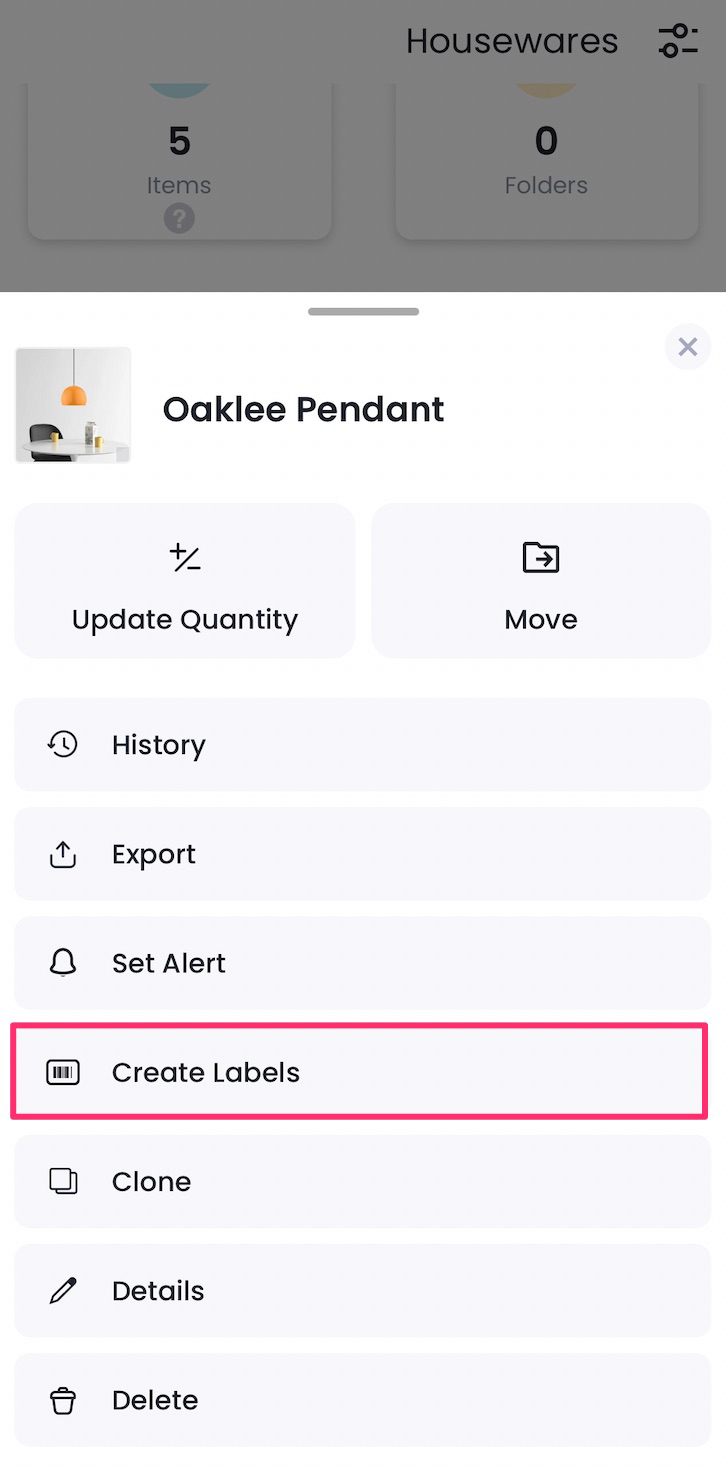Click the Export share icon
This screenshot has height=1468, width=726.
tap(62, 854)
